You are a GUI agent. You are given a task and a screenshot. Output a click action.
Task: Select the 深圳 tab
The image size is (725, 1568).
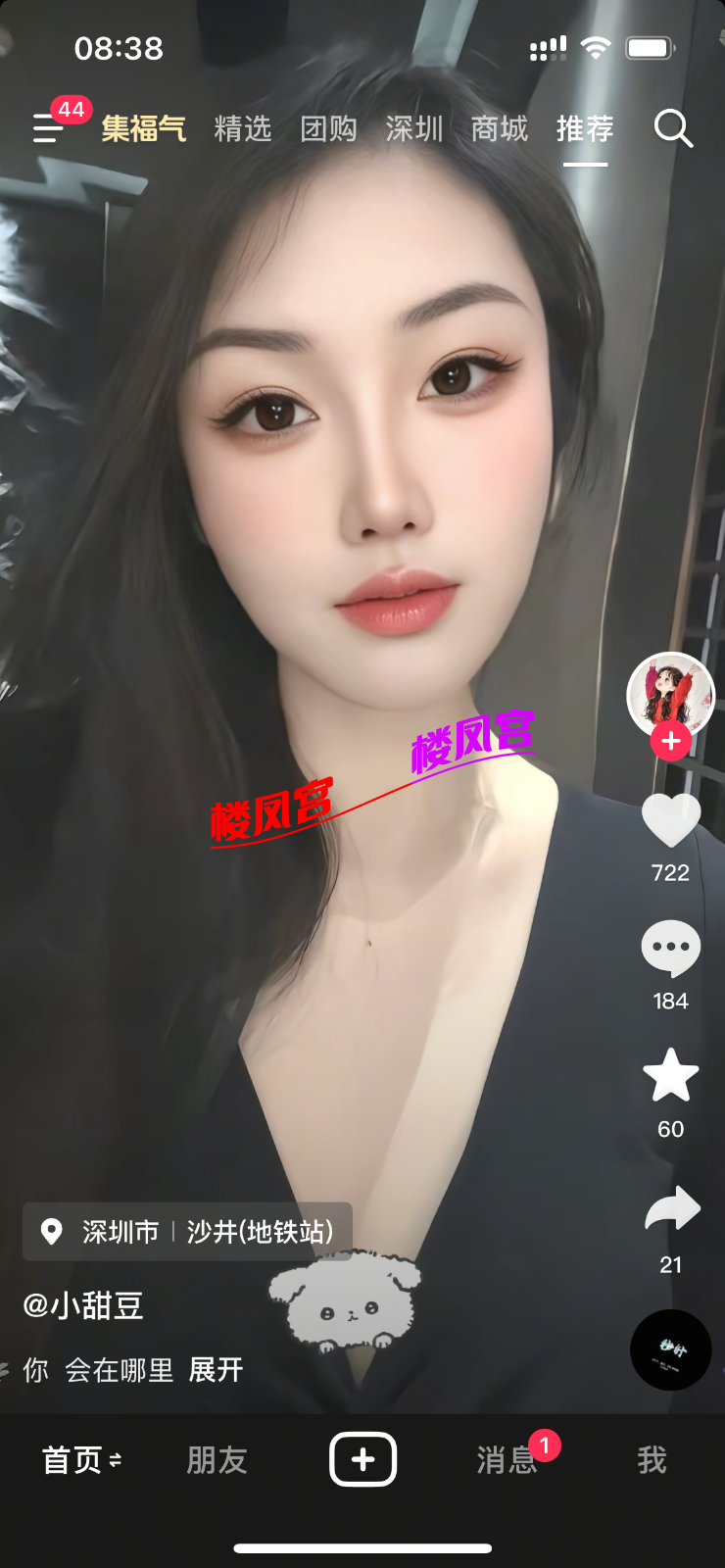click(413, 128)
